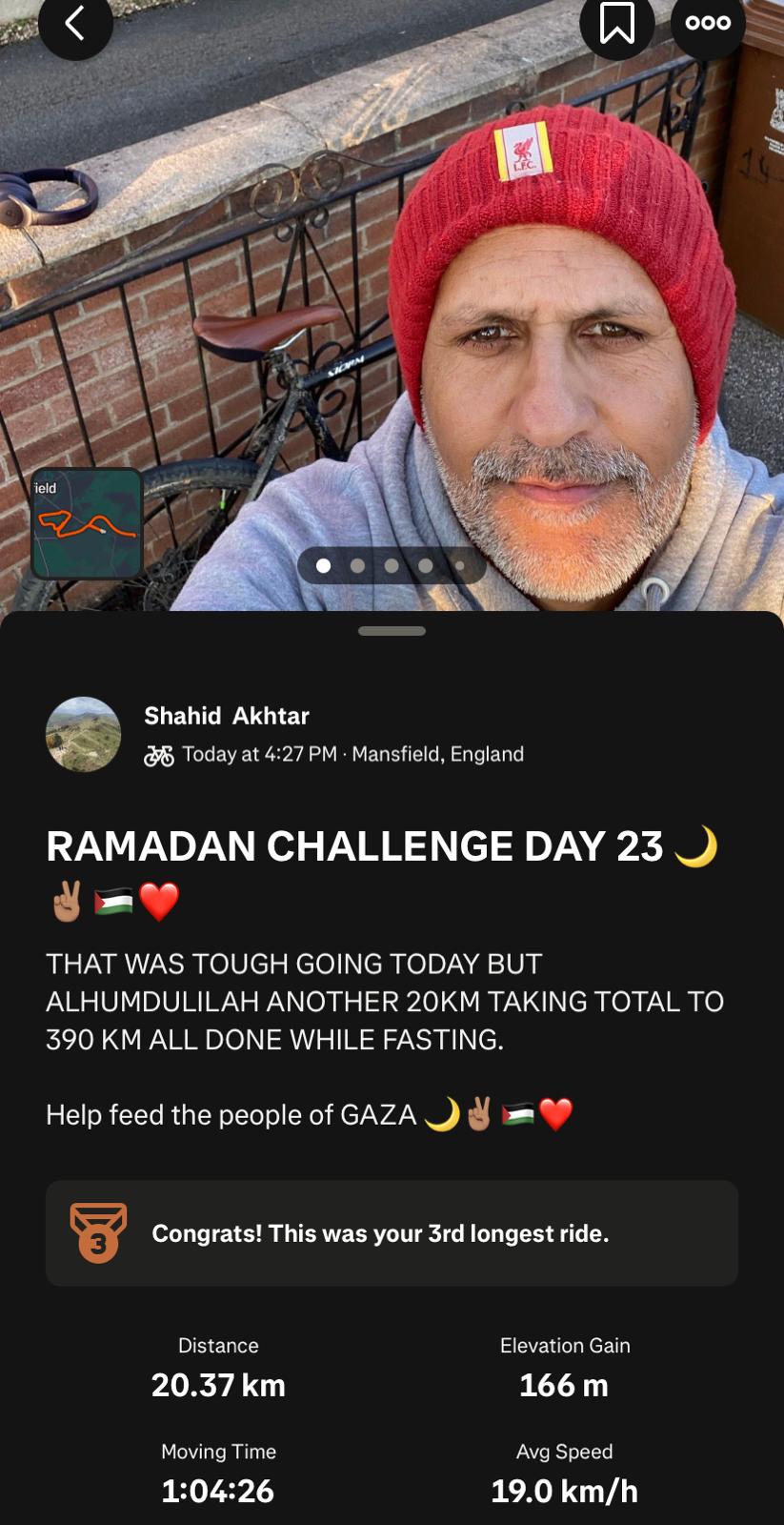Screen dimensions: 784x1525
Task: Open the 3rd longest ride achievement card
Action: point(392,1233)
